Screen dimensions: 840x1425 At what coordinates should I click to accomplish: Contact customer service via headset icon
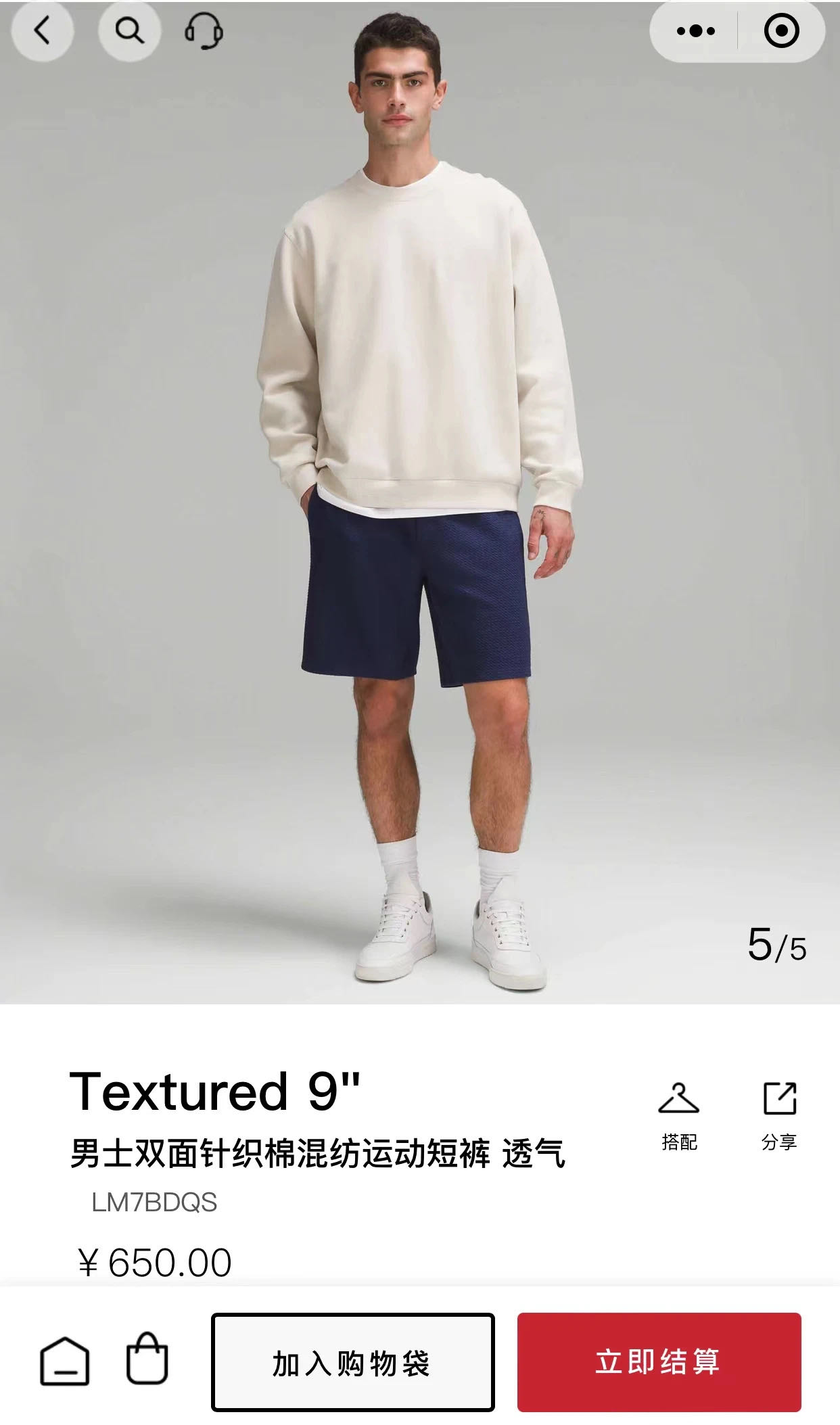[x=204, y=31]
